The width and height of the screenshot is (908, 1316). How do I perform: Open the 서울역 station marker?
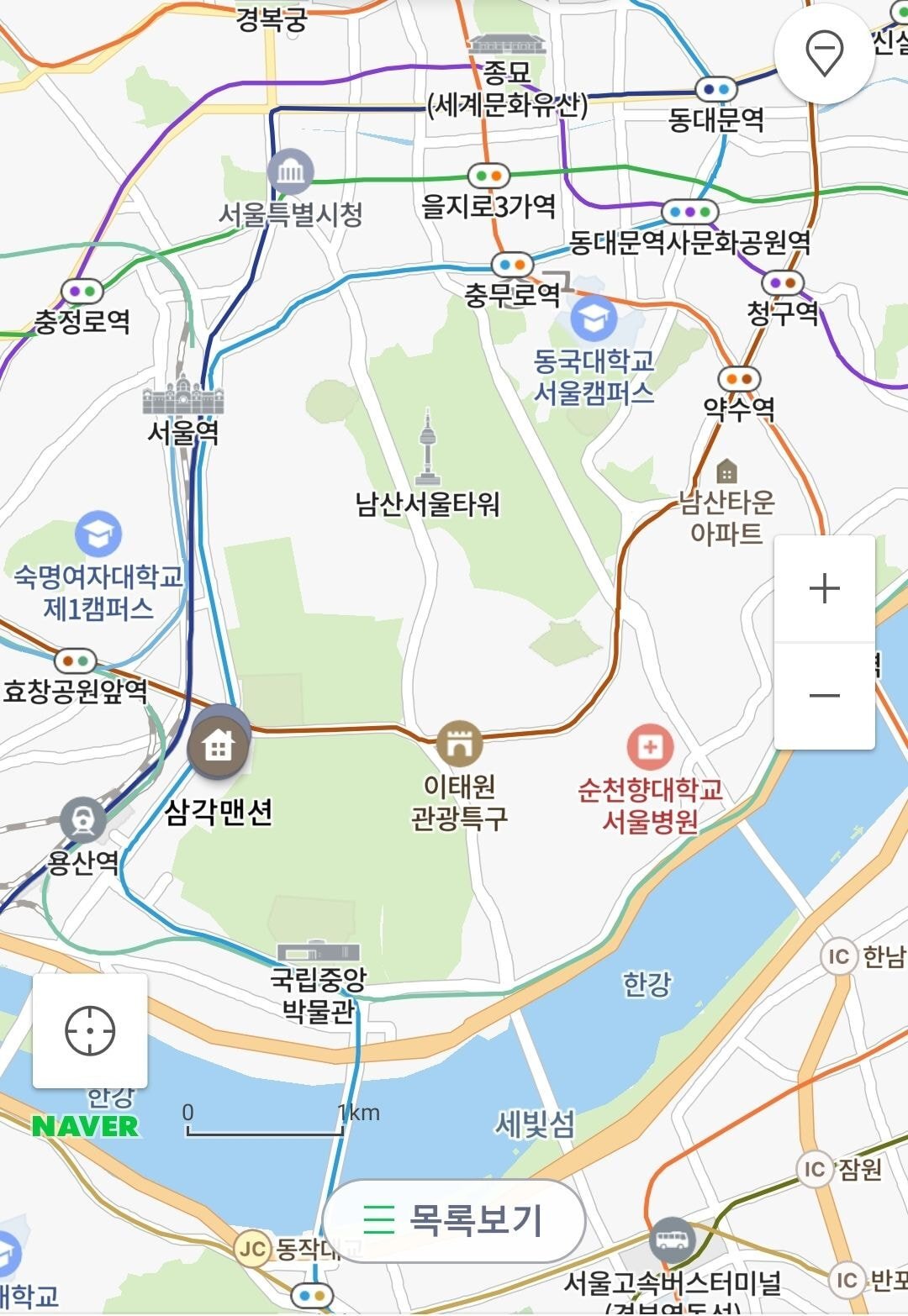coord(182,396)
